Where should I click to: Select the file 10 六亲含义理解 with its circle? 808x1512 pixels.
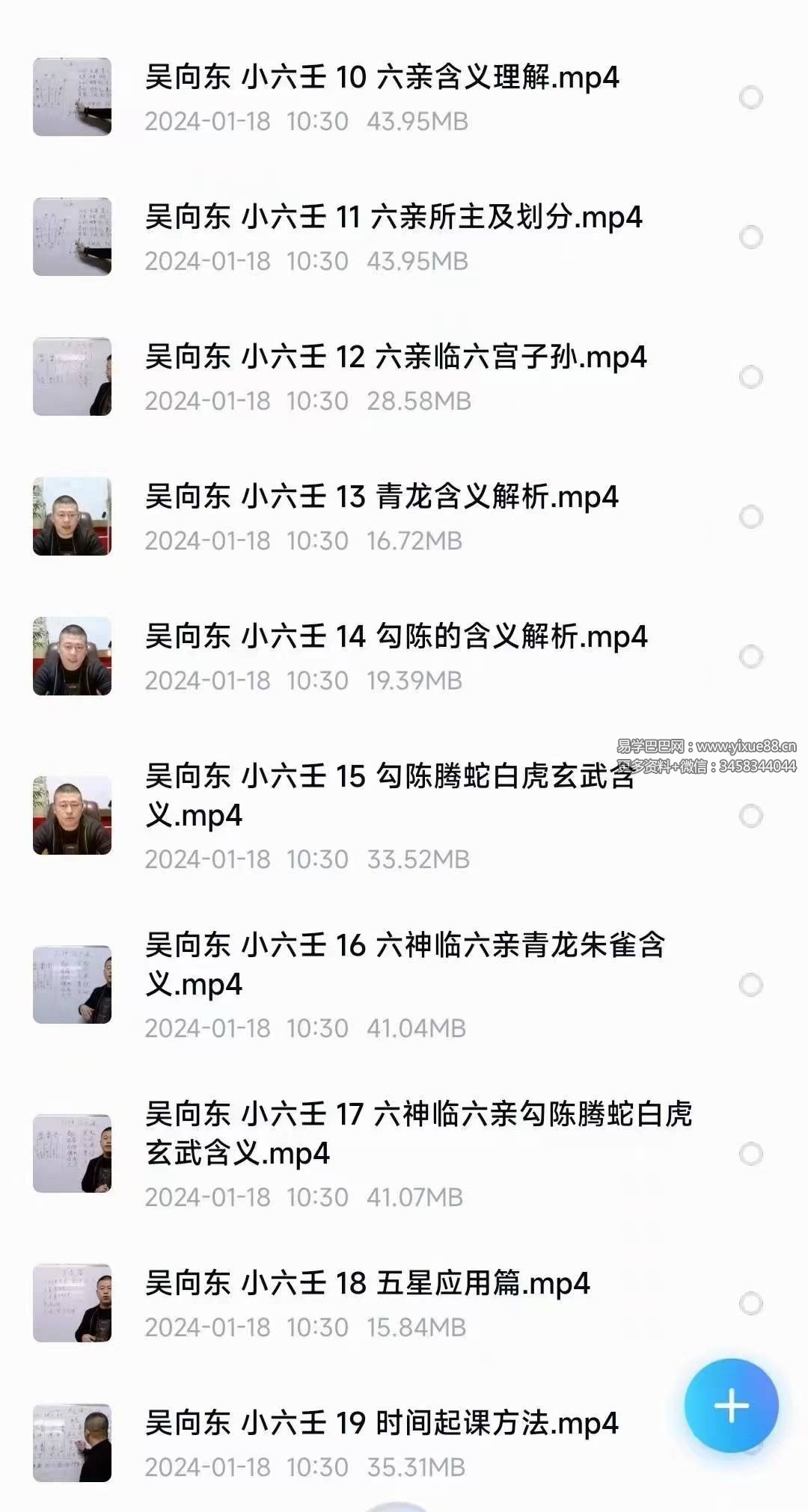pyautogui.click(x=750, y=97)
